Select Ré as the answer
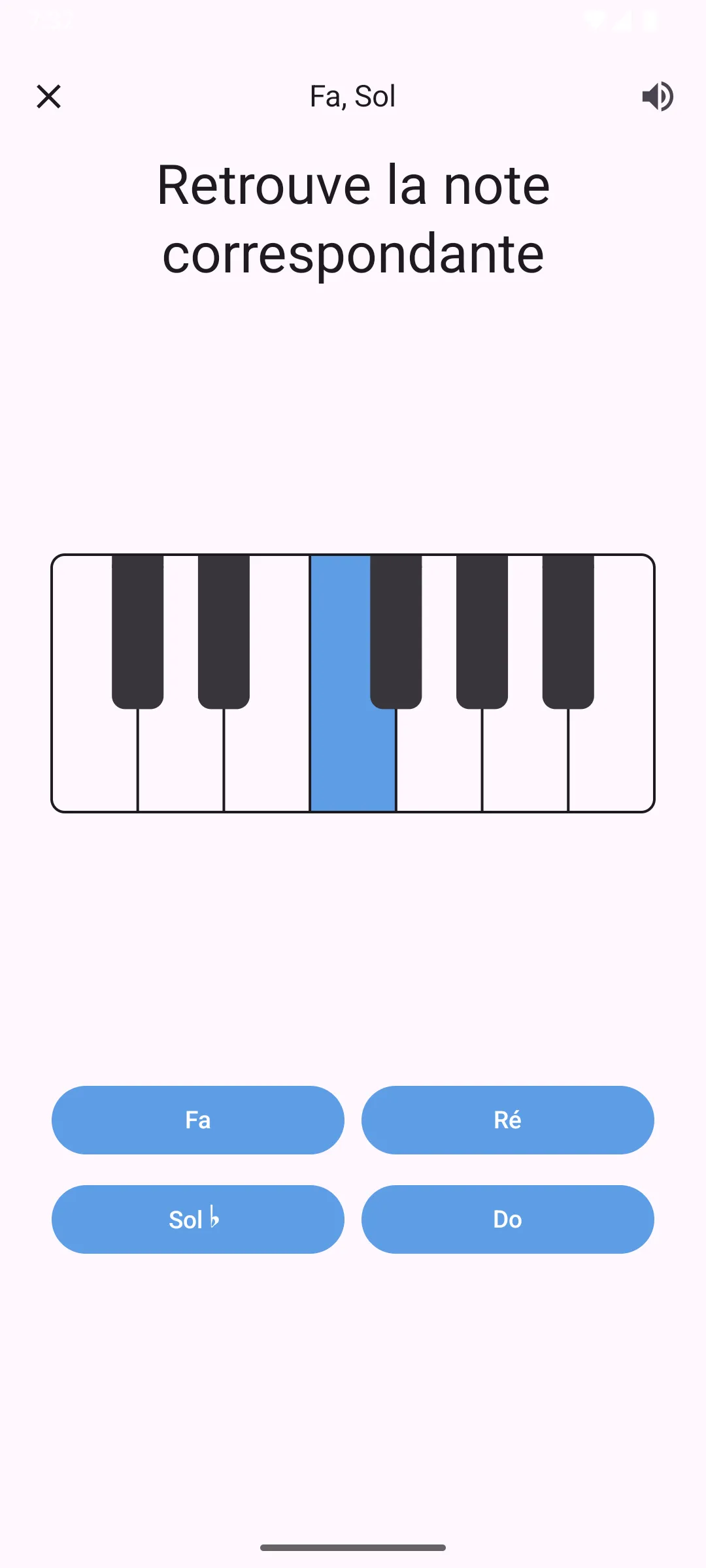The image size is (706, 1568). (507, 1120)
